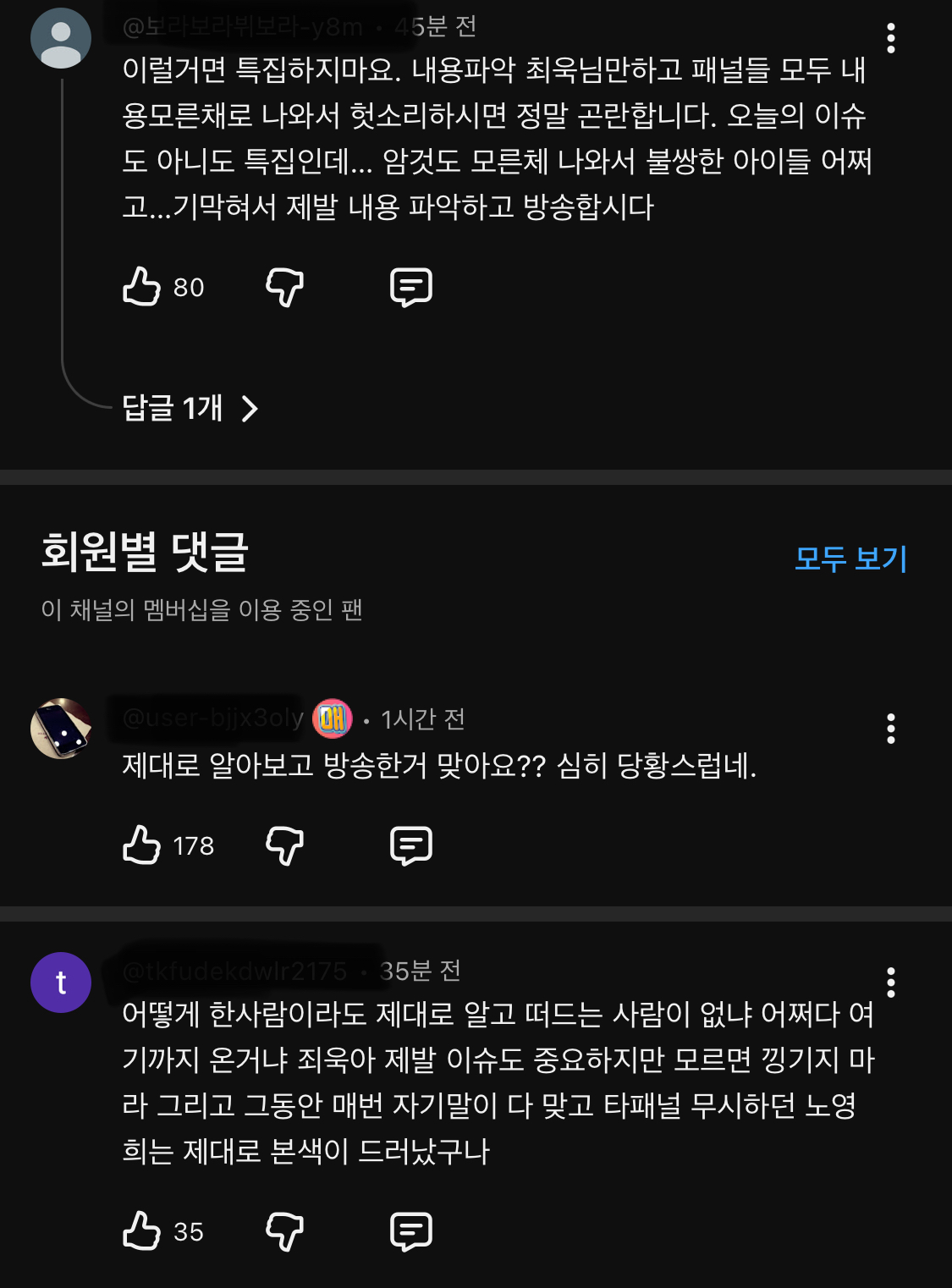Like the comment with 35 likes
Screen dimensions: 952x1288
click(142, 1230)
